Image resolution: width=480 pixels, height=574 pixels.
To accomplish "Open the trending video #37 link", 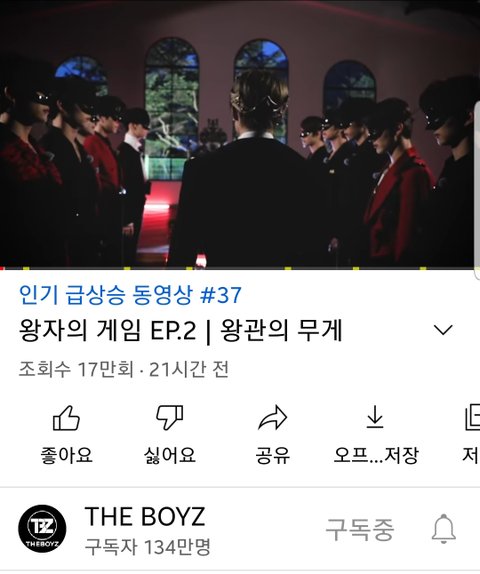I will point(130,295).
